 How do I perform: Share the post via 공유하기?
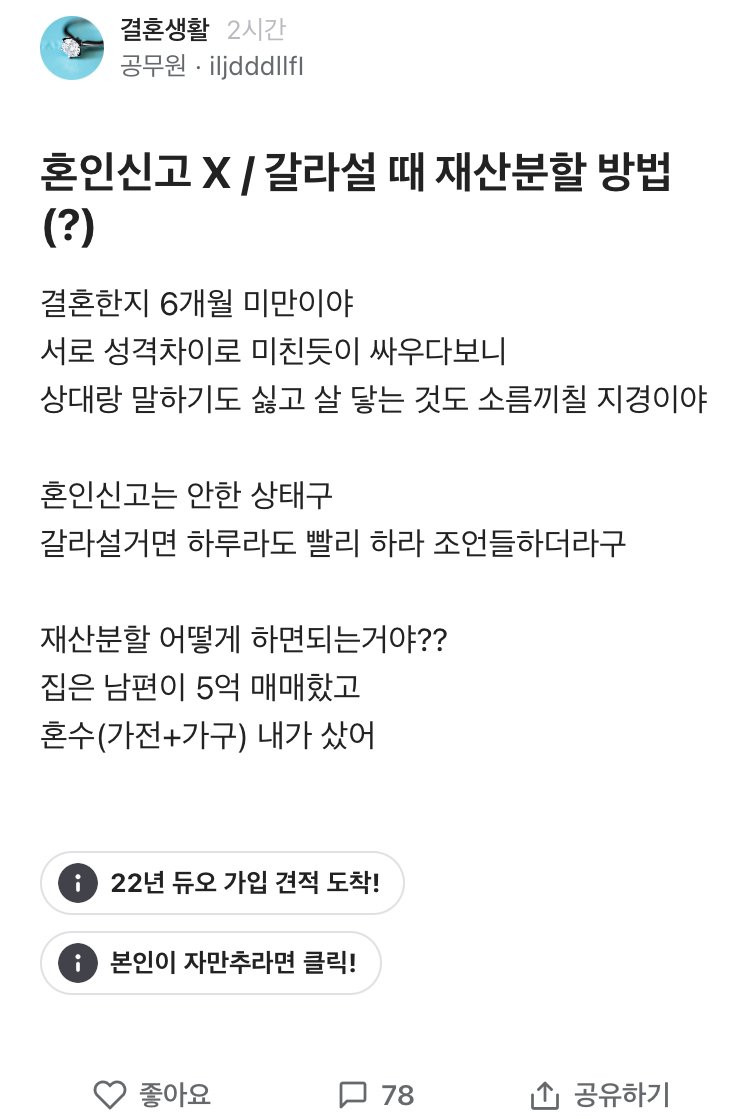tap(602, 1094)
